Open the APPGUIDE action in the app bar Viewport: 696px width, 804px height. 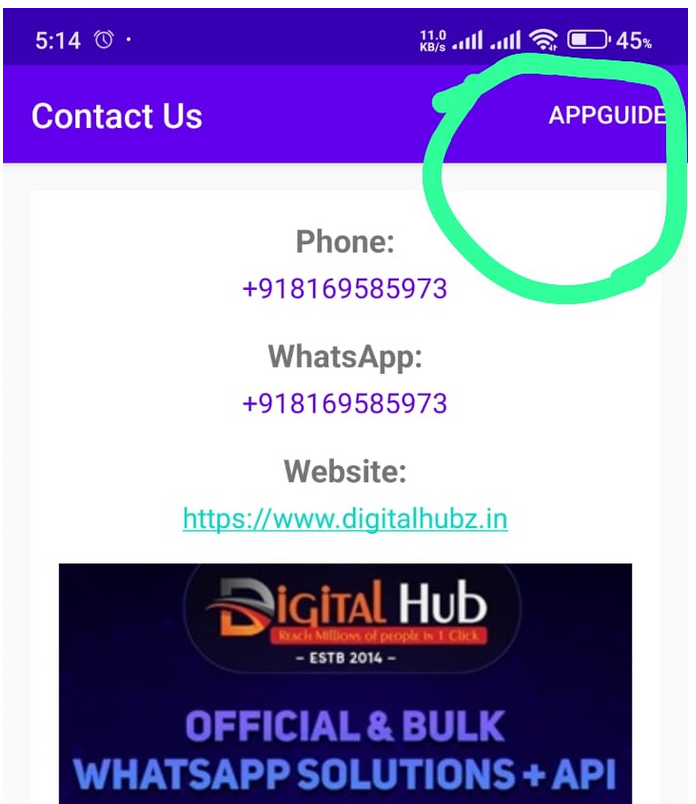click(606, 115)
